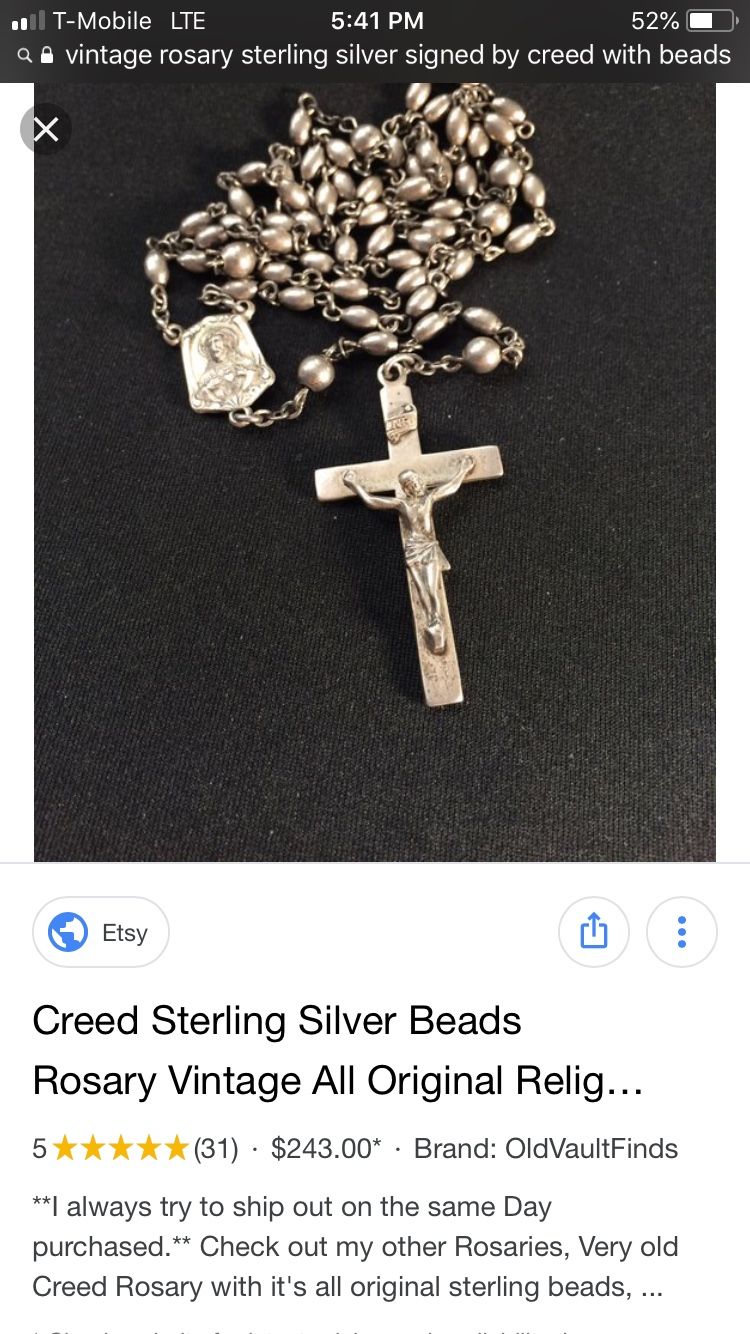
Task: Share this image result
Action: pyautogui.click(x=594, y=932)
